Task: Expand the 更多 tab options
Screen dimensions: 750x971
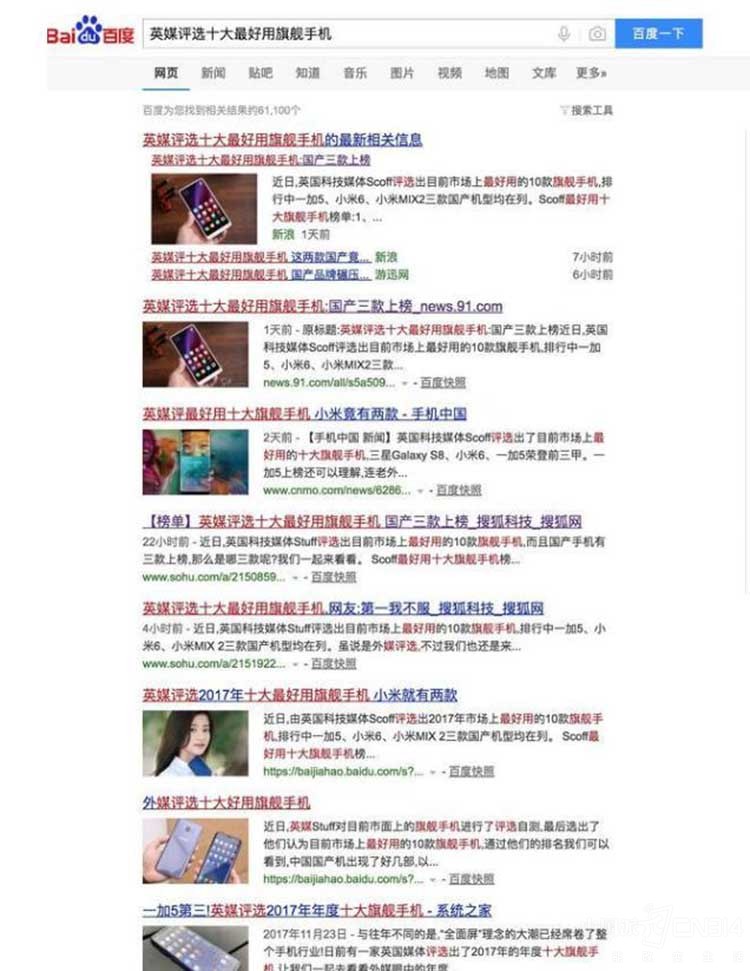Action: [x=591, y=73]
